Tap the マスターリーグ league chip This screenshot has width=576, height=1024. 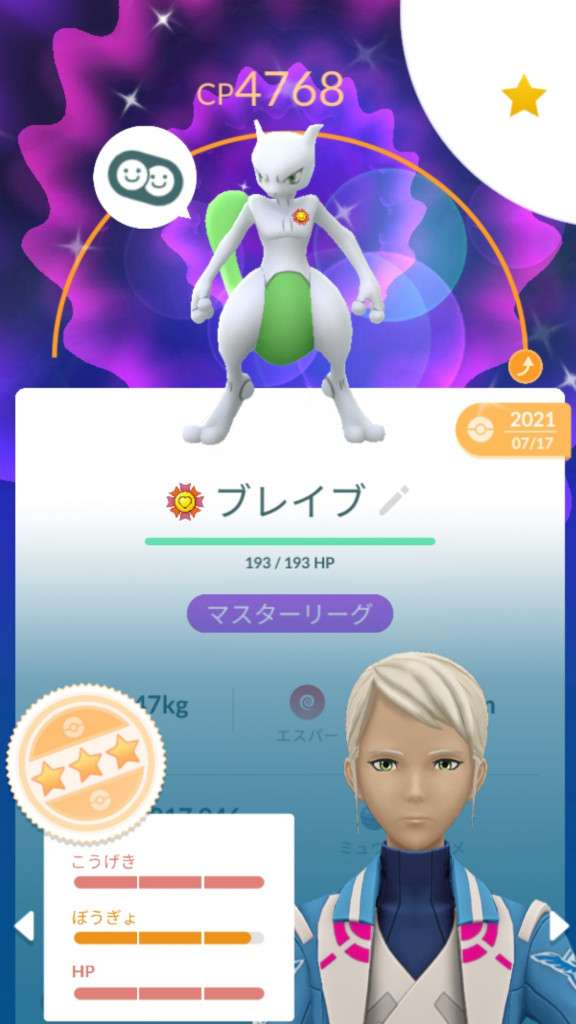click(x=290, y=613)
